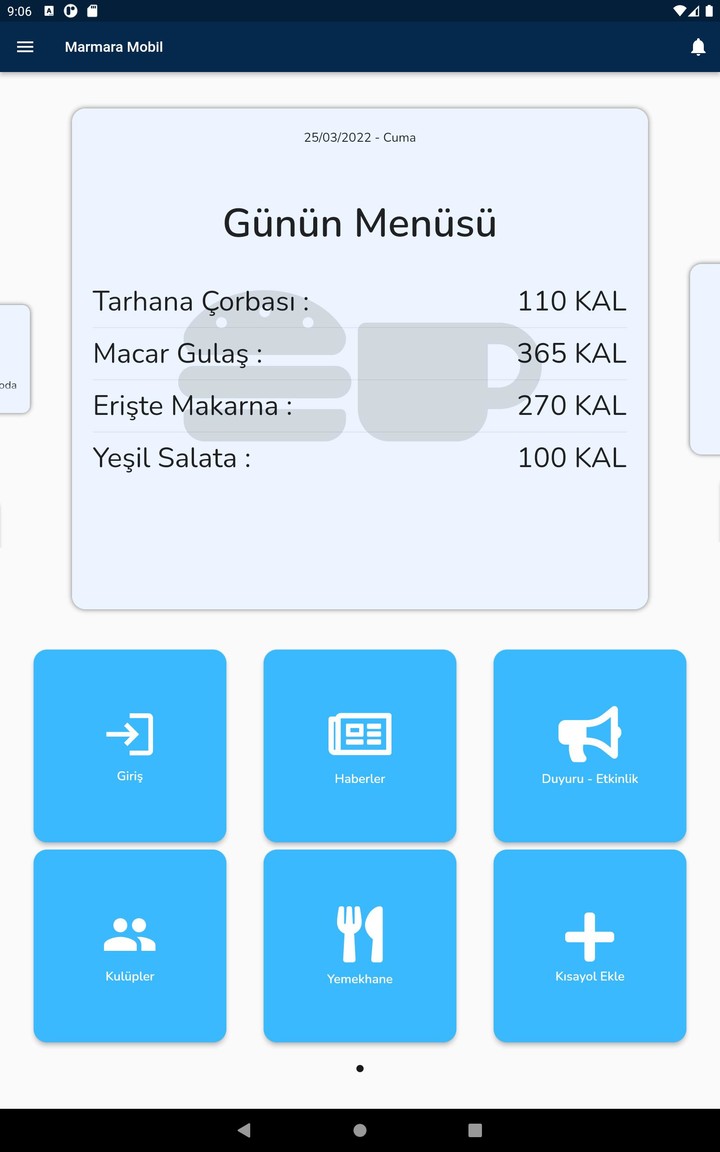Open the Günün Menüsü card
The height and width of the screenshot is (1152, 720).
[360, 360]
